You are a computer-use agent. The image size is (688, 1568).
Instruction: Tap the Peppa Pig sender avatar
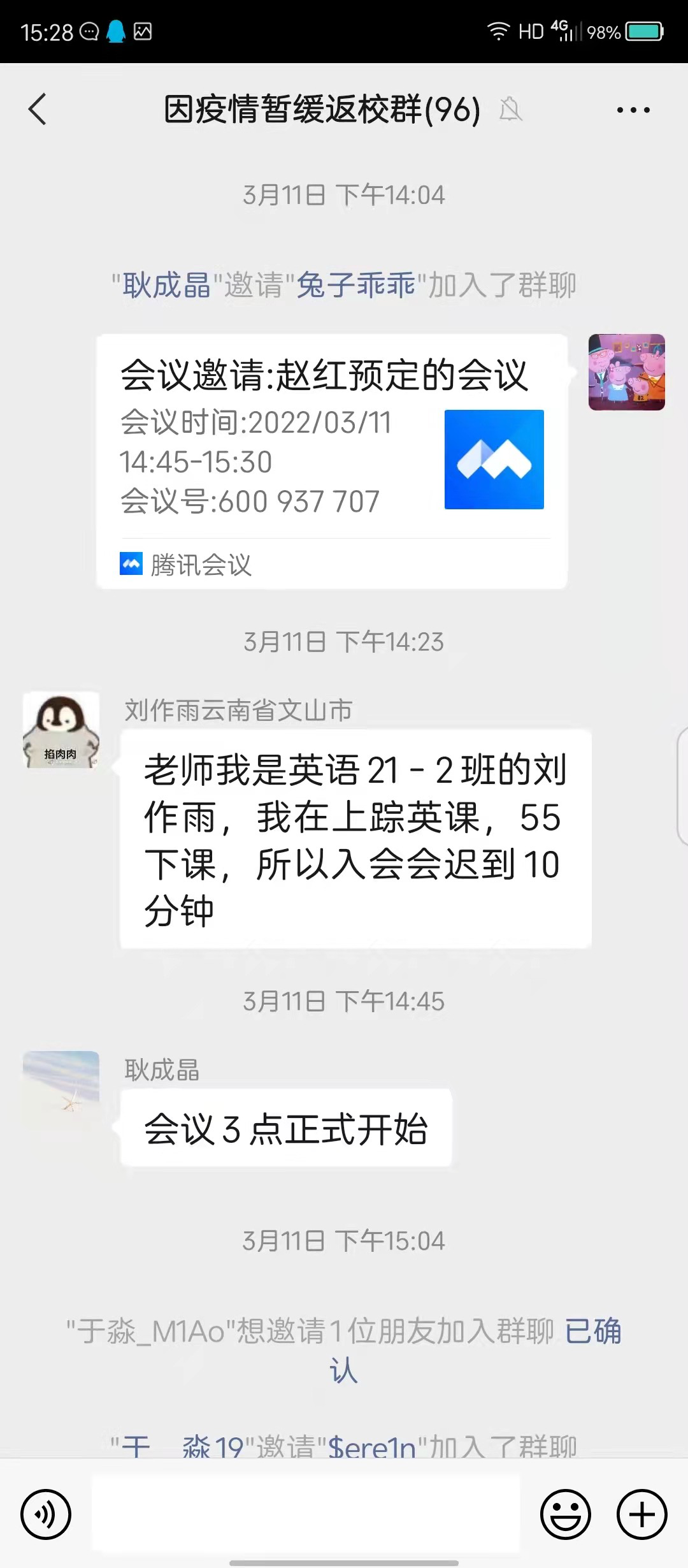coord(626,372)
